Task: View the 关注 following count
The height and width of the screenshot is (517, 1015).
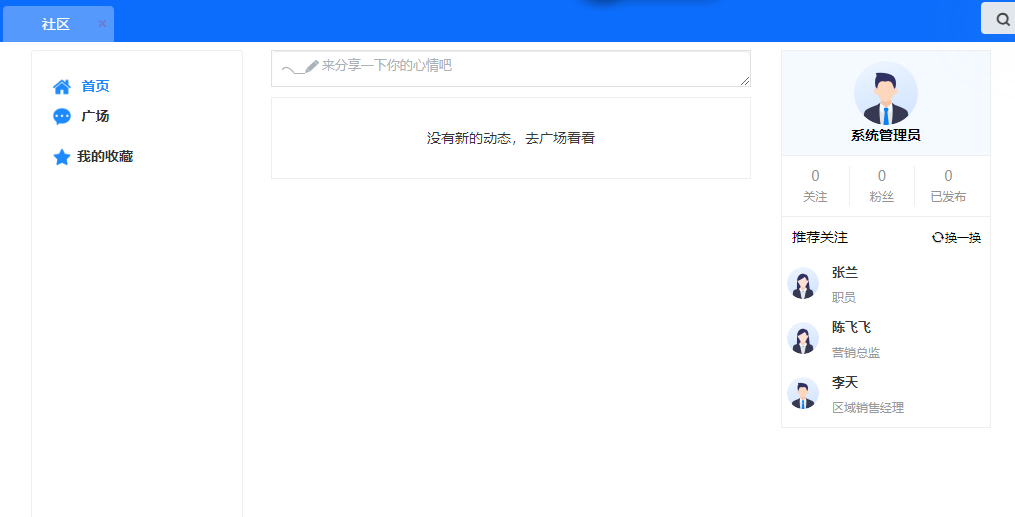Action: (x=815, y=186)
